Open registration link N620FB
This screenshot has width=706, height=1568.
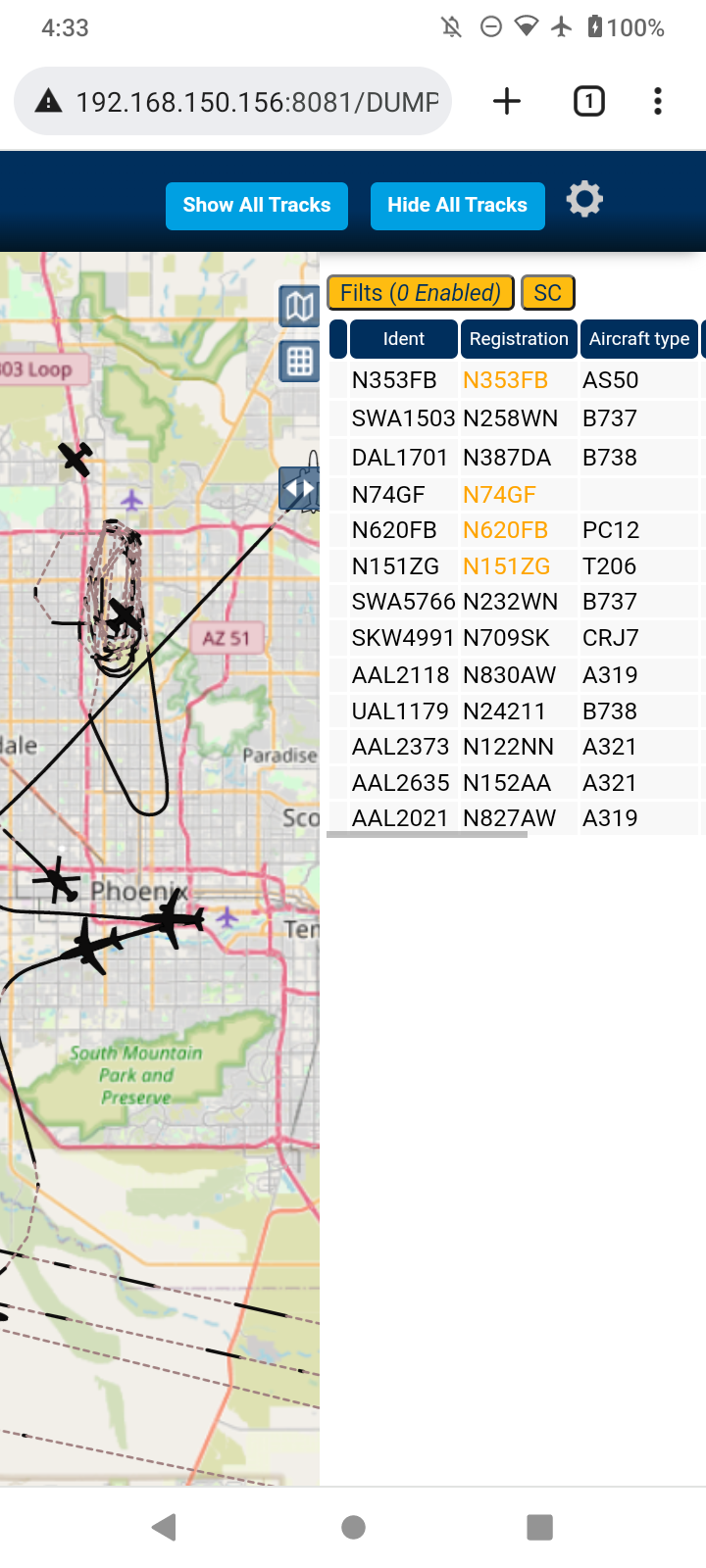[505, 530]
